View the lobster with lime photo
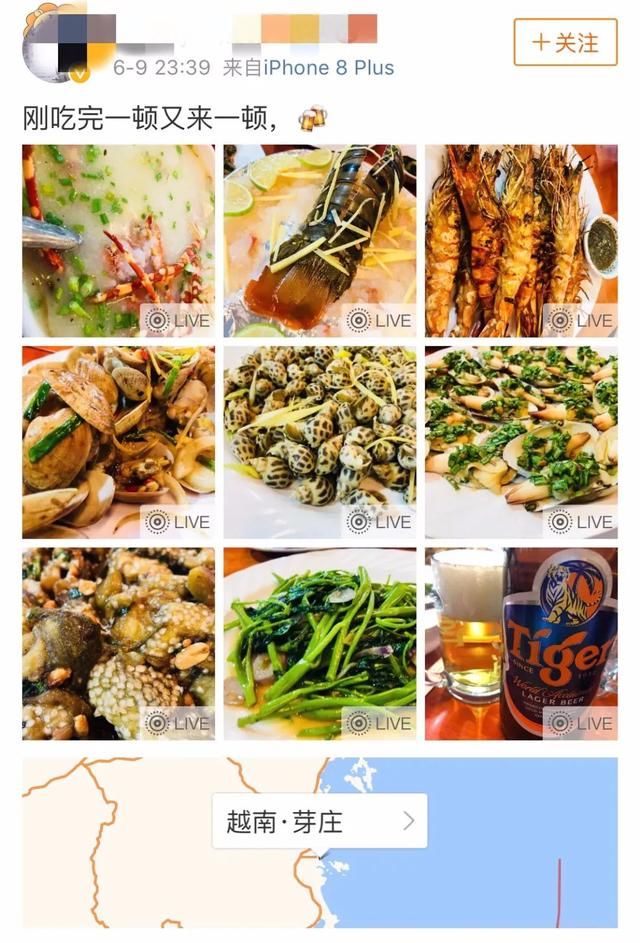This screenshot has width=640, height=943. point(319,240)
